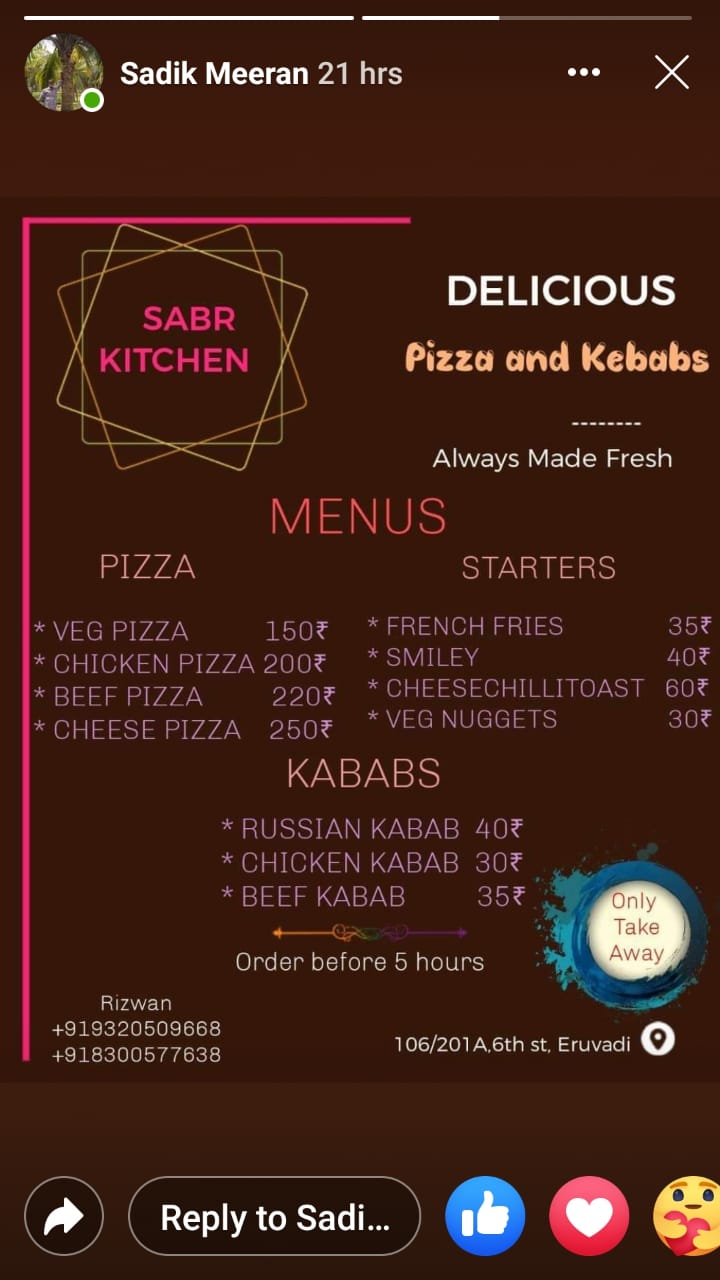Screen dimensions: 720x1280
Task: React with the red heart
Action: tap(589, 1216)
